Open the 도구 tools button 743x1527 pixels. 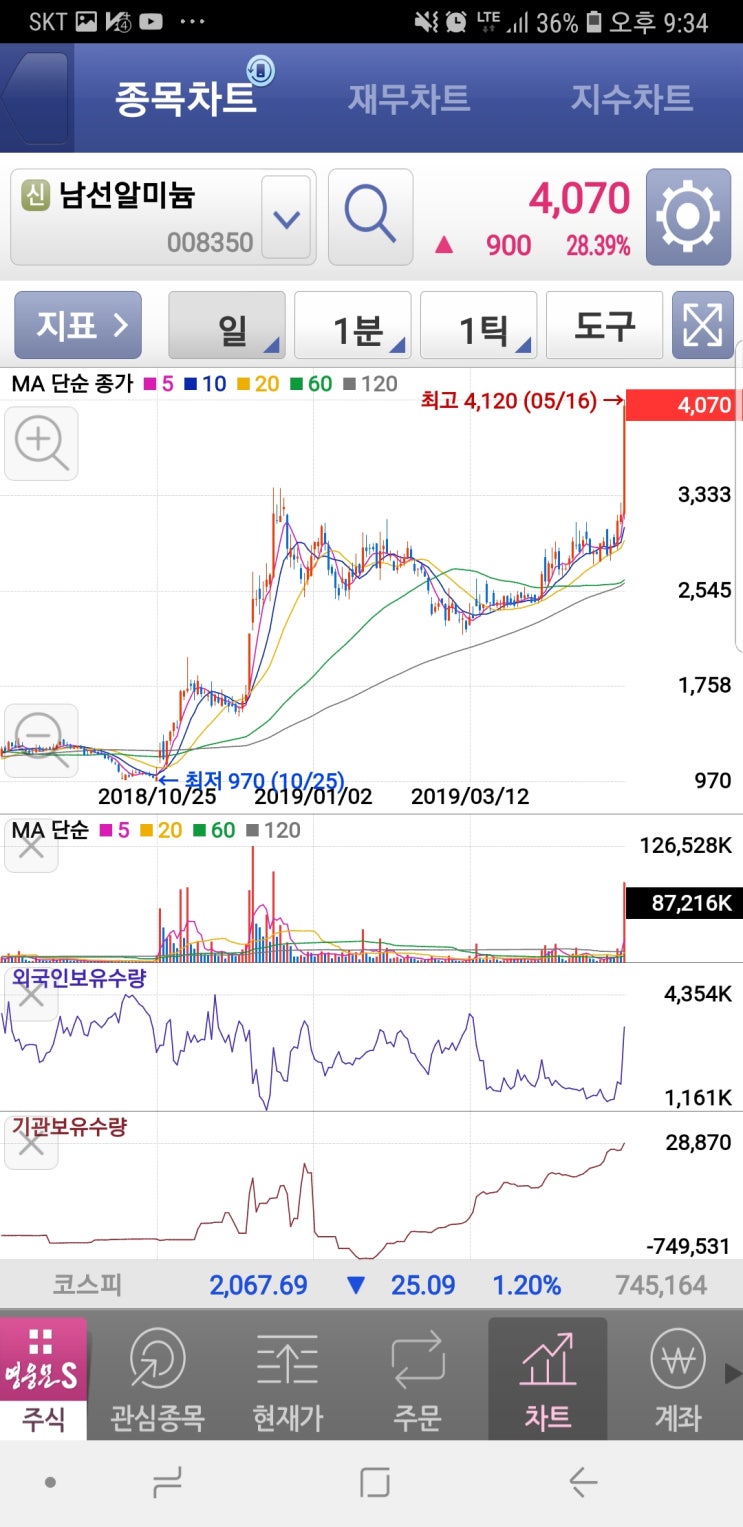[605, 325]
